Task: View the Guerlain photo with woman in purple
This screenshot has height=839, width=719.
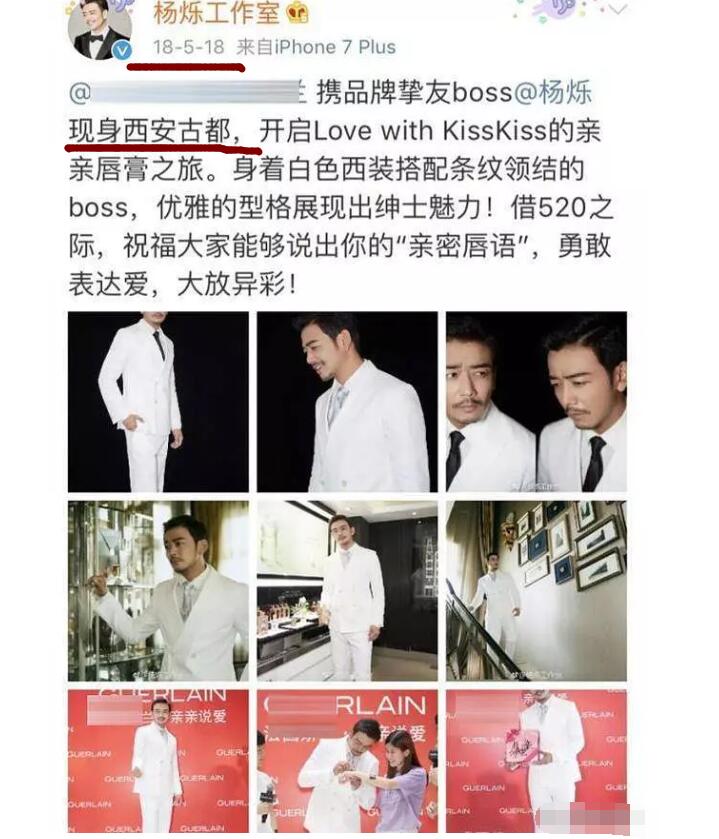Action: 347,762
